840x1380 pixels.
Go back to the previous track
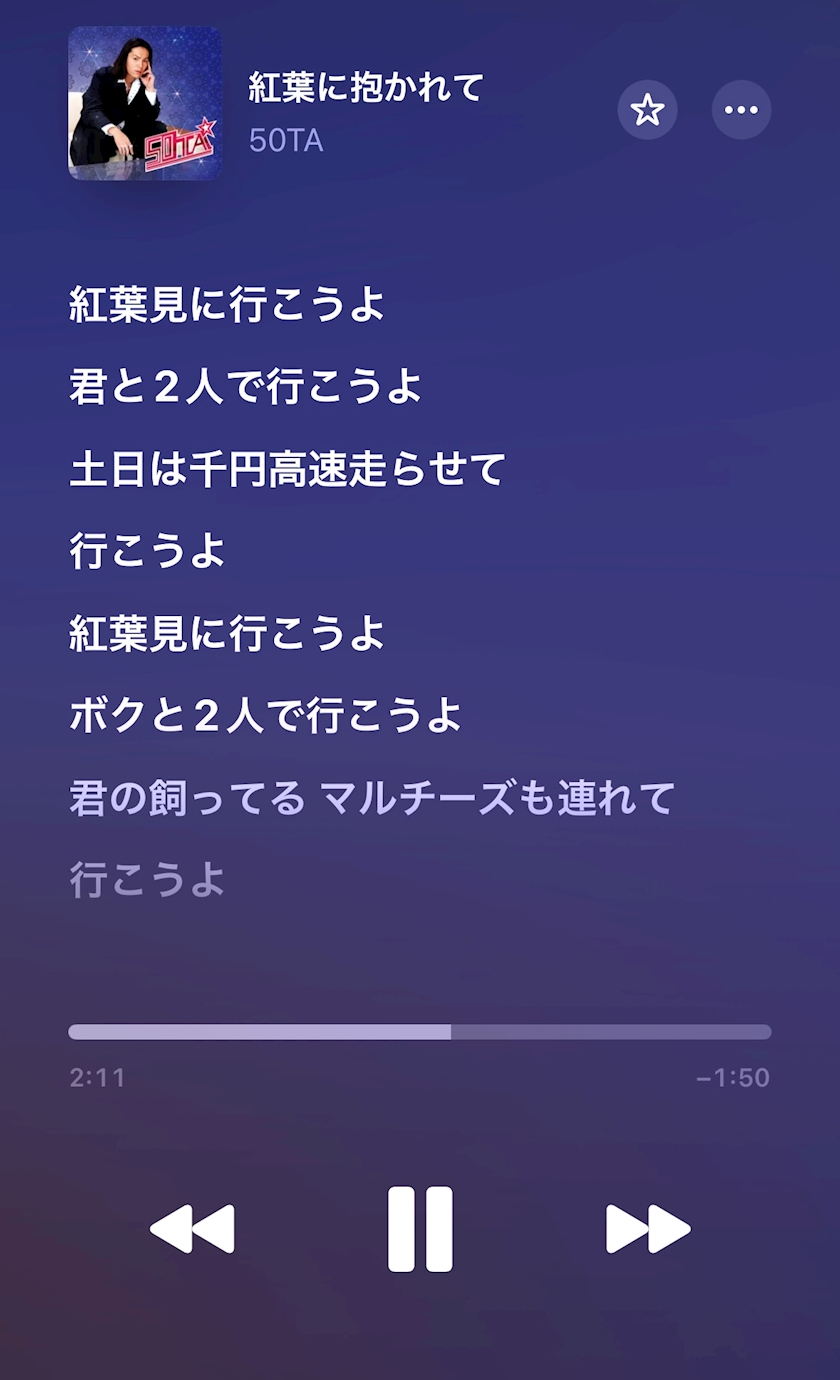(192, 1229)
